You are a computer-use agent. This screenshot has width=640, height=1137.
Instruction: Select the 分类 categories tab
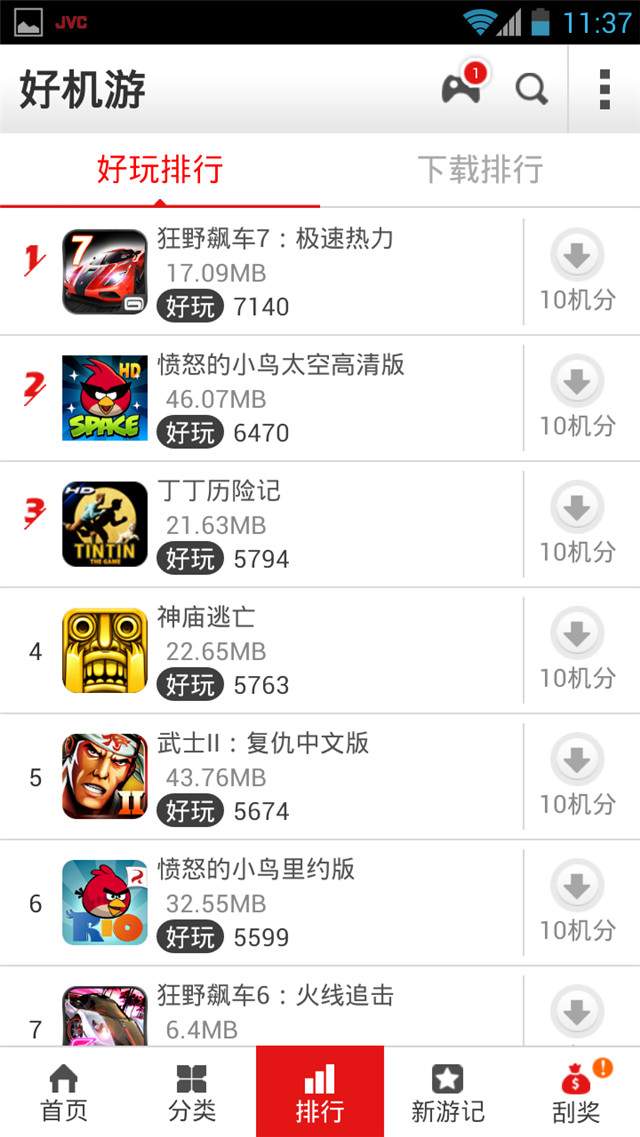(x=192, y=1092)
